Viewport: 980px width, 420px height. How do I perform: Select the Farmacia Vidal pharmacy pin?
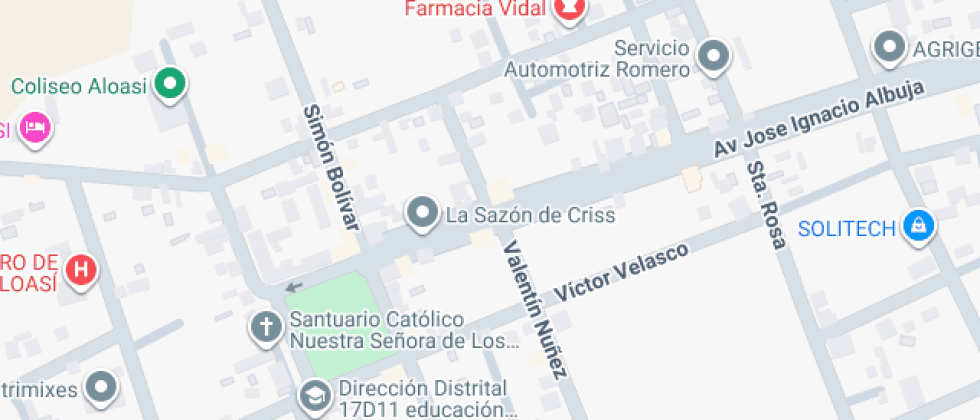[569, 8]
